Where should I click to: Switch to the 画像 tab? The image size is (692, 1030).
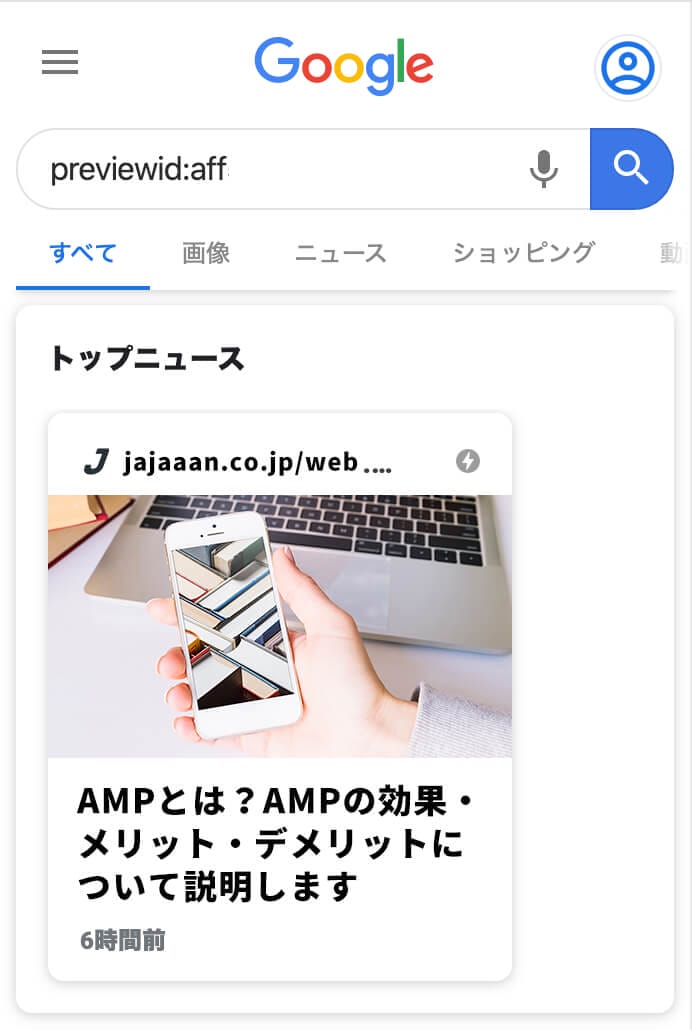(x=206, y=253)
